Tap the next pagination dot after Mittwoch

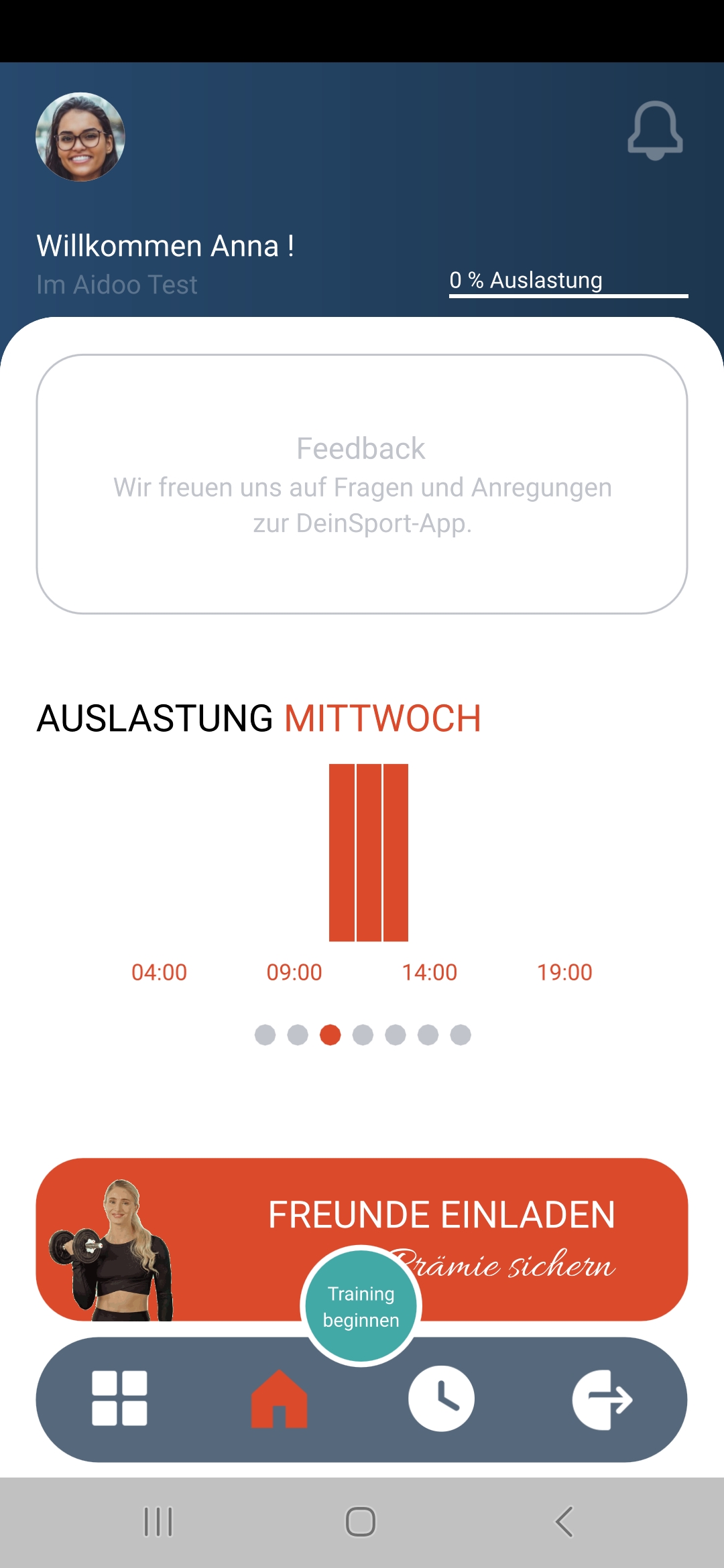pyautogui.click(x=363, y=1035)
